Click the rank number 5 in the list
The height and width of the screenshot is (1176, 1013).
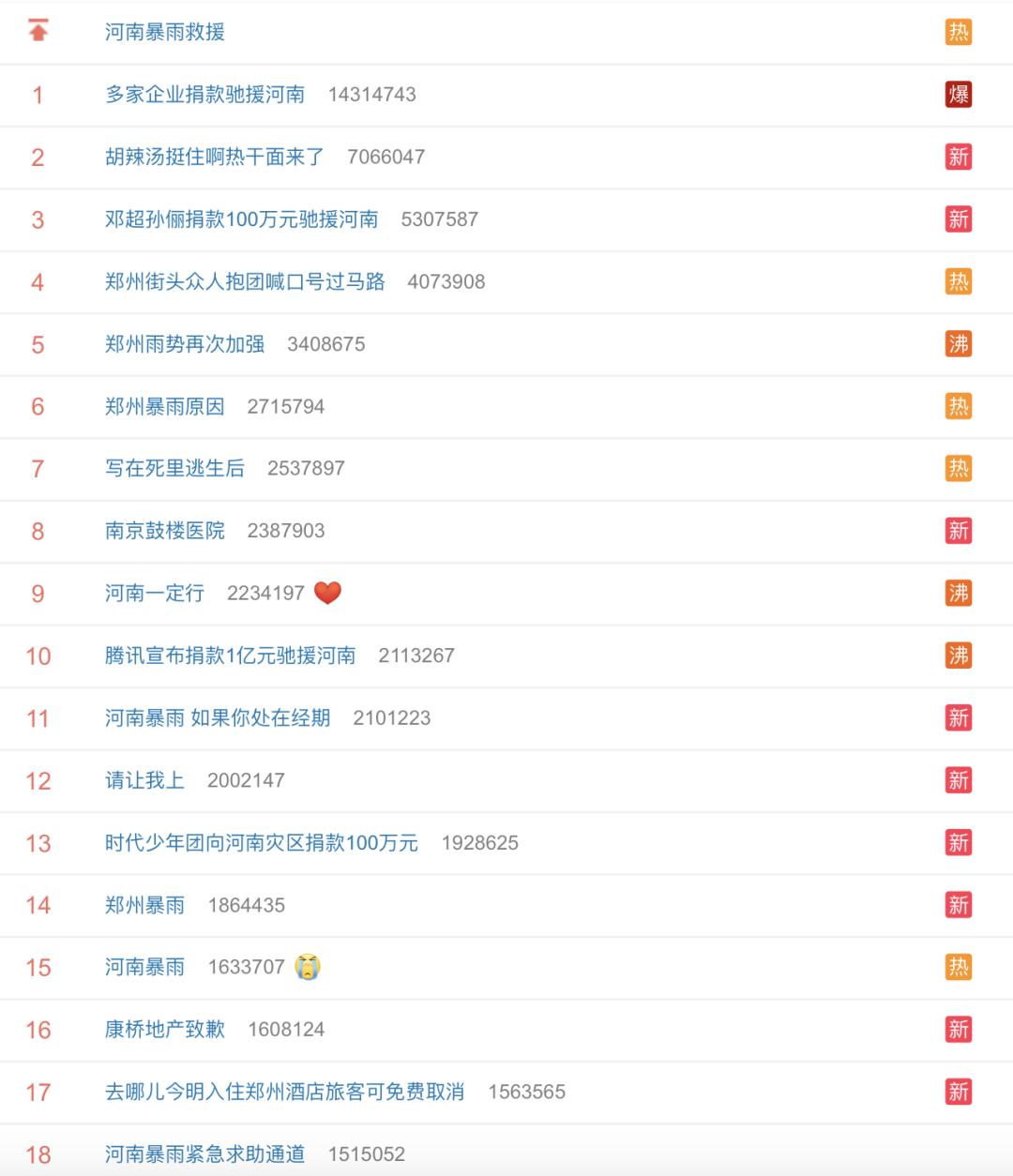click(x=39, y=344)
